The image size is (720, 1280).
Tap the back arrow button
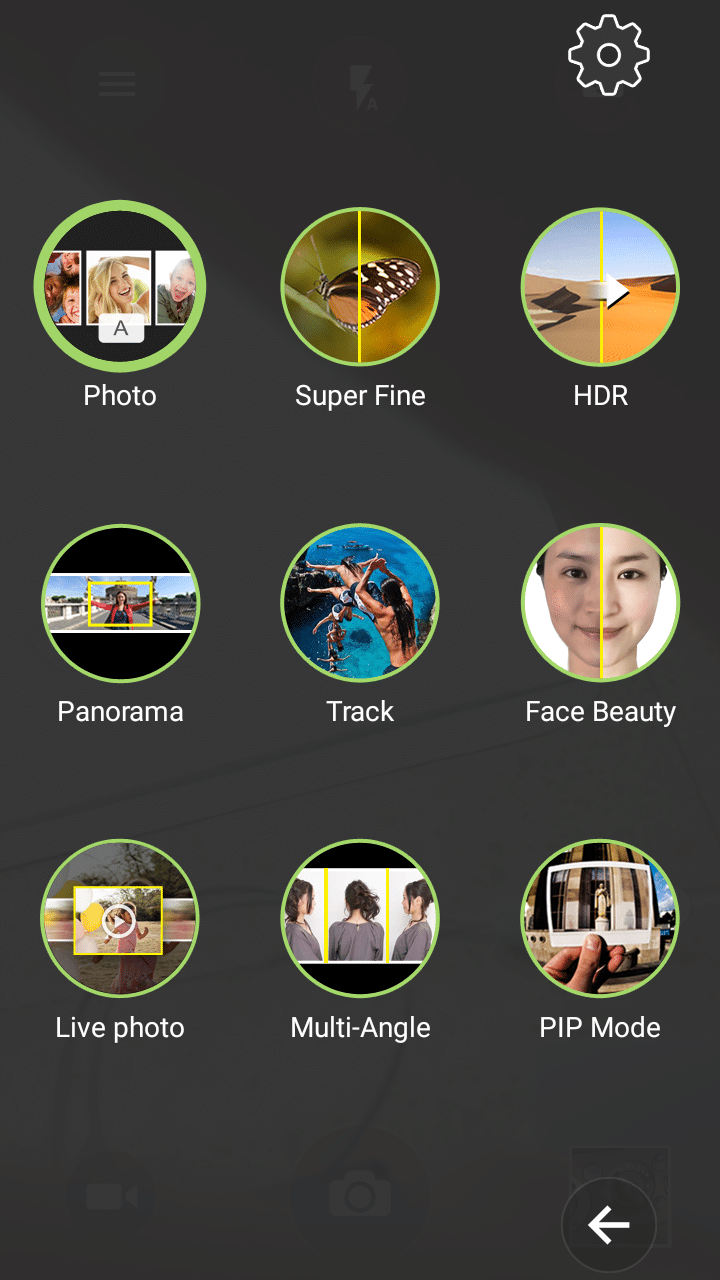608,1224
